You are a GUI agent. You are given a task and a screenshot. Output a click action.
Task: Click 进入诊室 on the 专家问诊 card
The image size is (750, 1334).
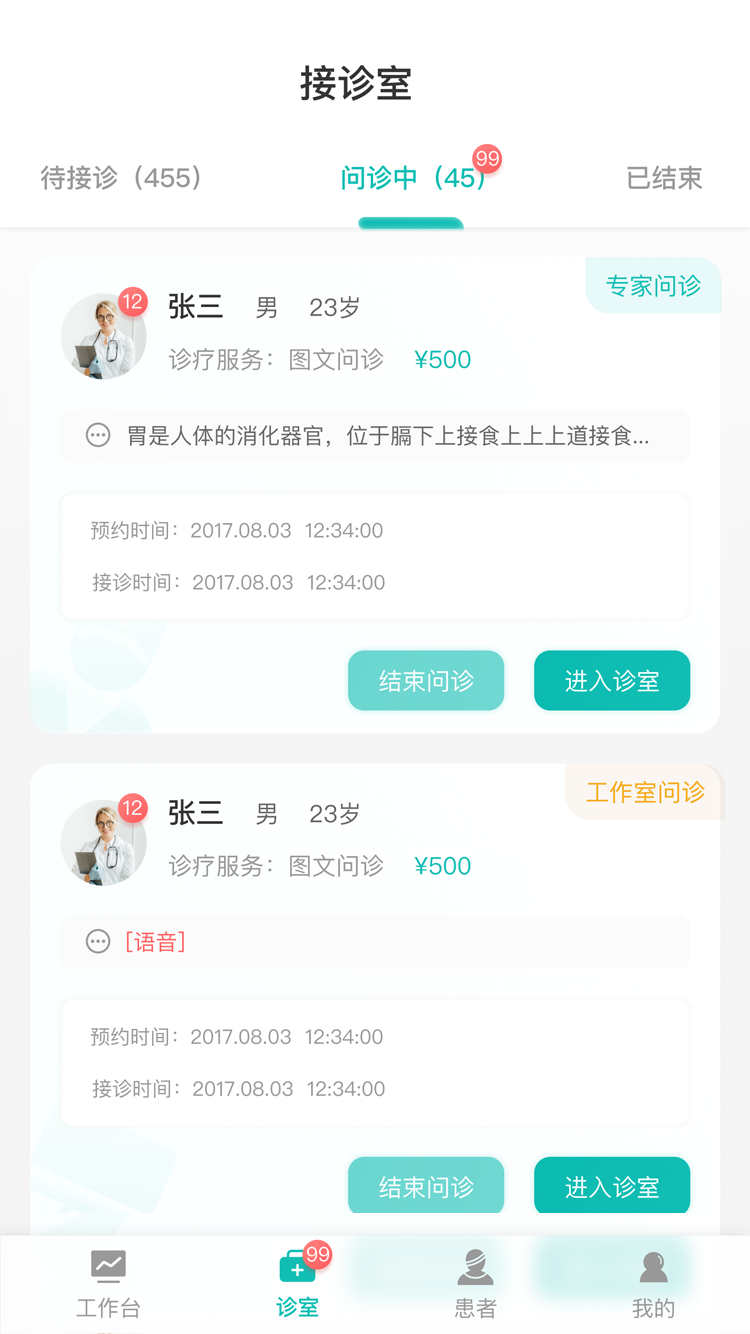[611, 681]
